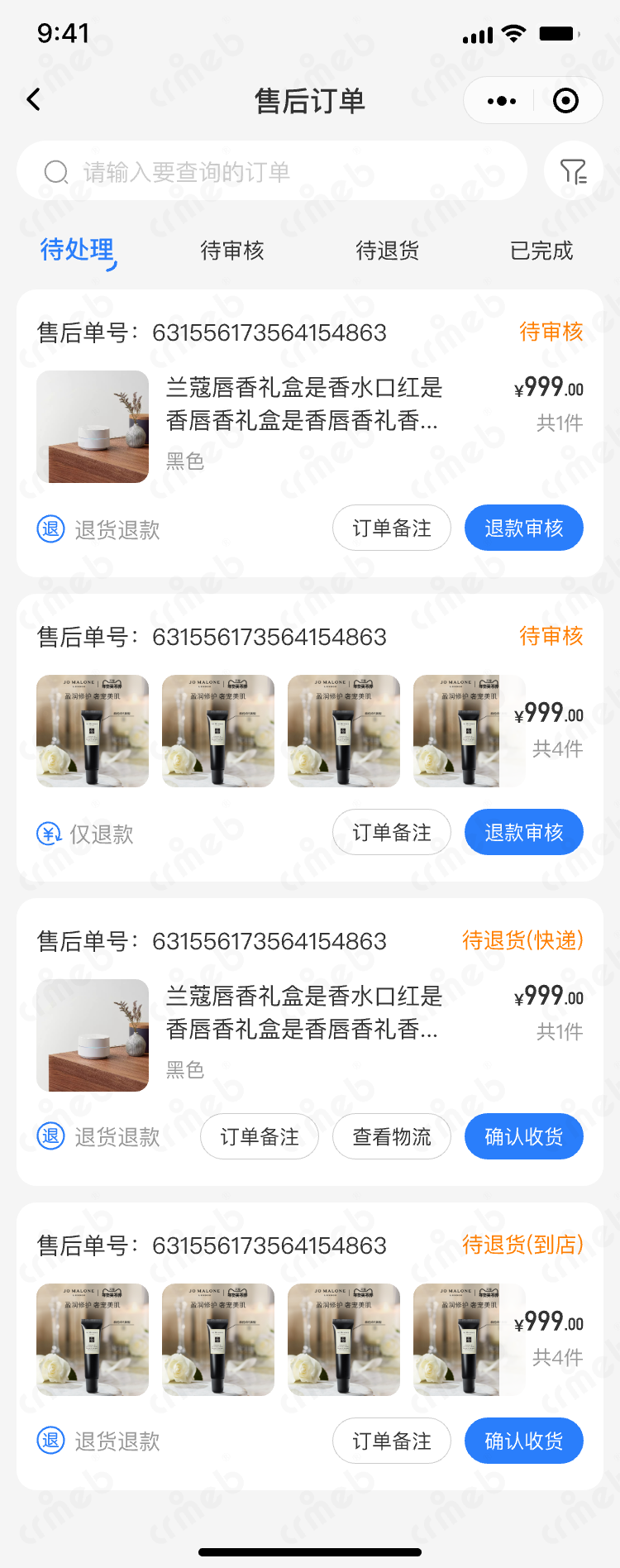620x1568 pixels.
Task: Tap 确认收货 on the 待退货(快递) order
Action: 523,1136
